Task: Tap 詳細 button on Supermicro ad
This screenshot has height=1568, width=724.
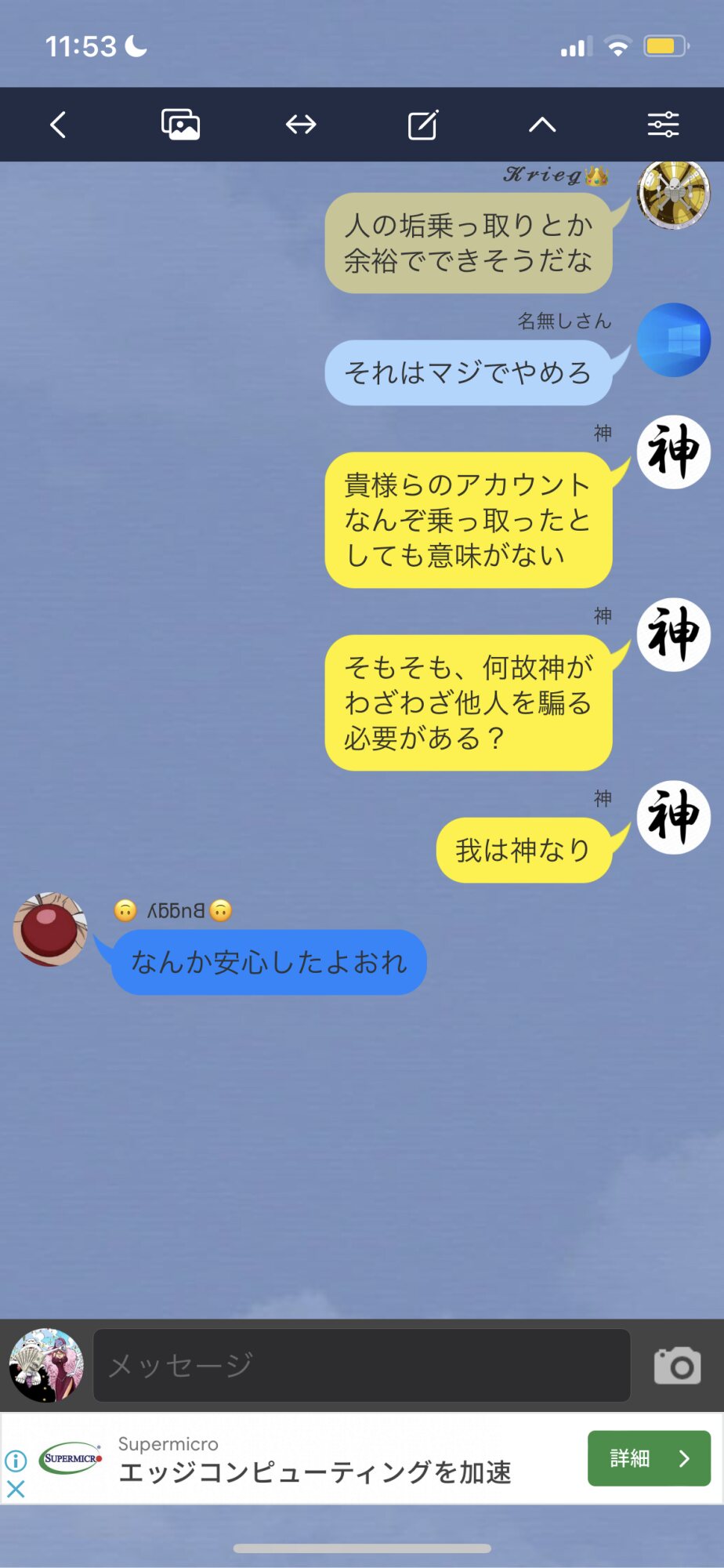Action: (x=649, y=1458)
